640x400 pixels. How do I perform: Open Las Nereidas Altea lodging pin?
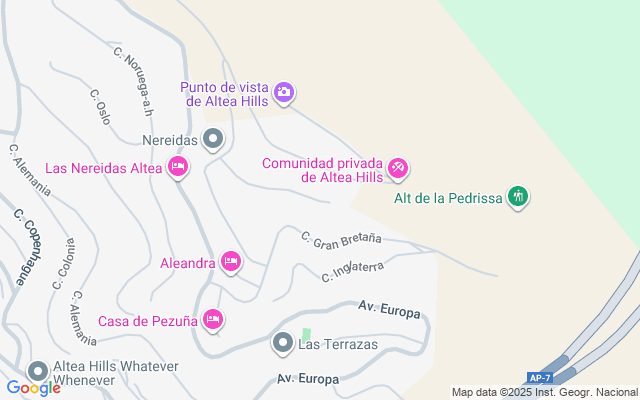pyautogui.click(x=178, y=167)
